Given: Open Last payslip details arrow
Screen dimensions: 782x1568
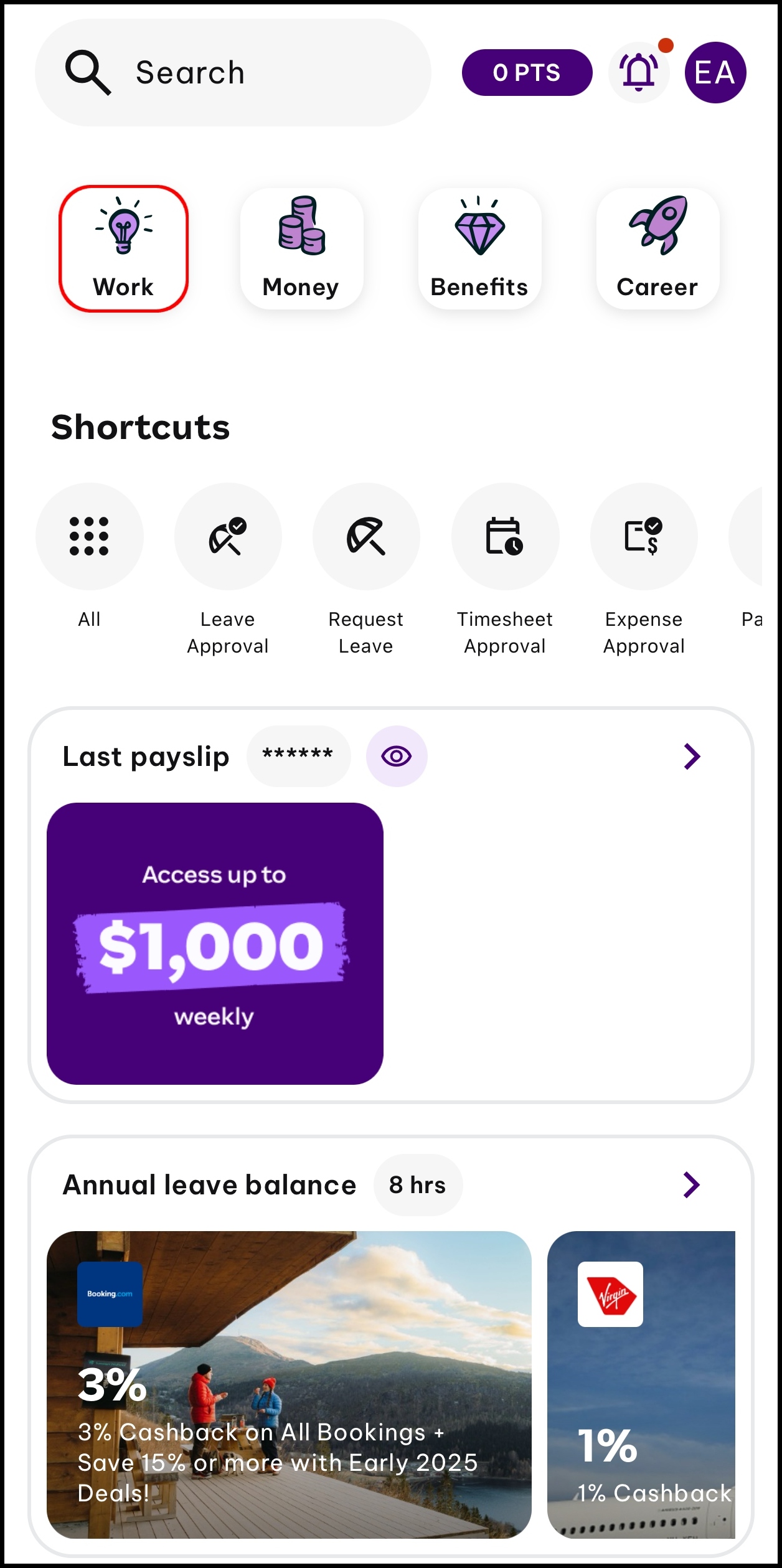Looking at the screenshot, I should [692, 756].
